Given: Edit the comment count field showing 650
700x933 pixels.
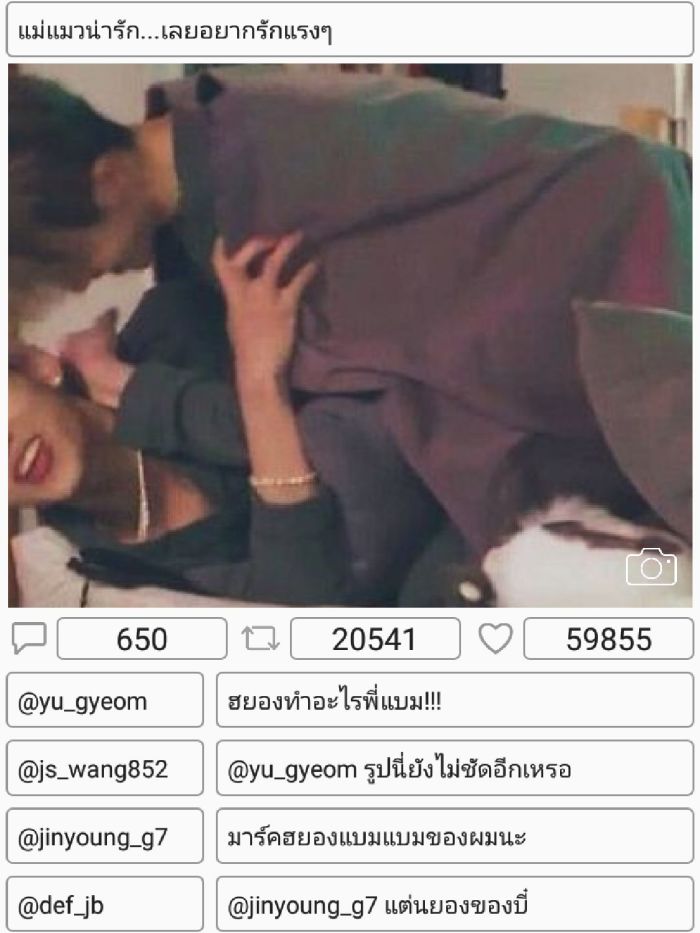Looking at the screenshot, I should pyautogui.click(x=142, y=639).
